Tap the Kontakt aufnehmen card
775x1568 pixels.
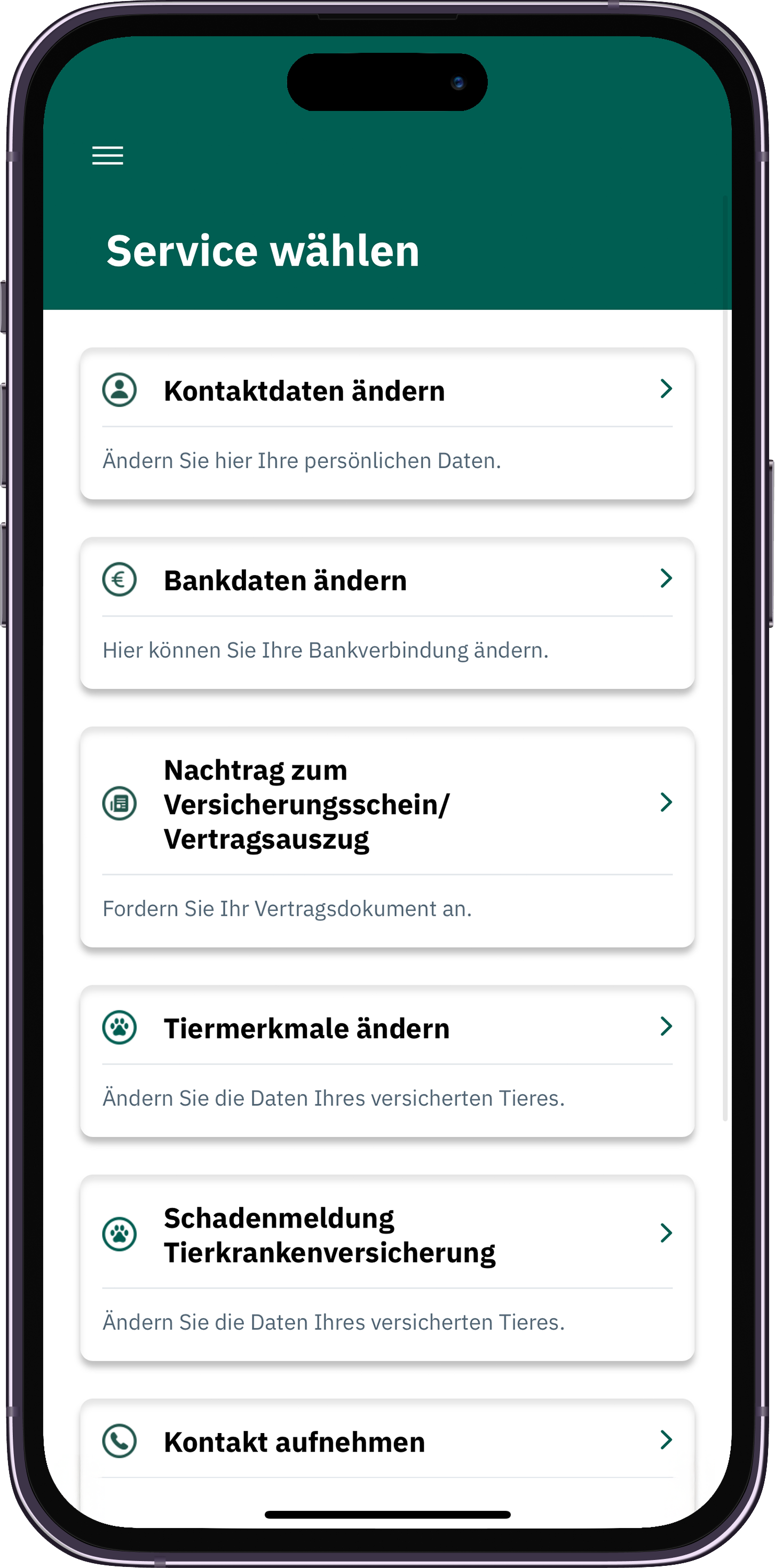click(387, 1442)
